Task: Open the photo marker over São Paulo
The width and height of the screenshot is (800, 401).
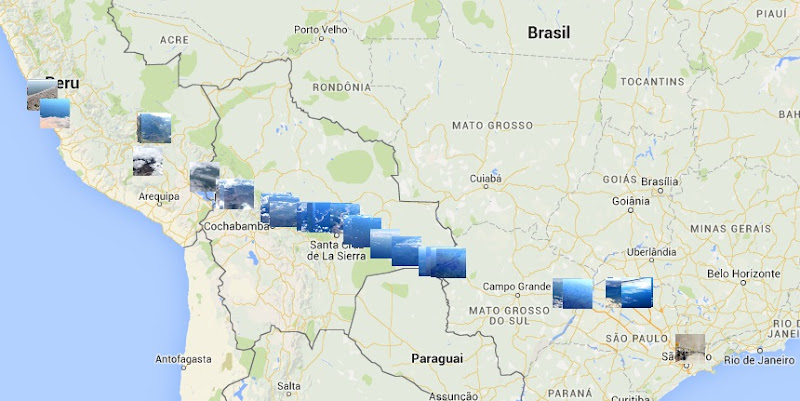Action: coord(690,347)
